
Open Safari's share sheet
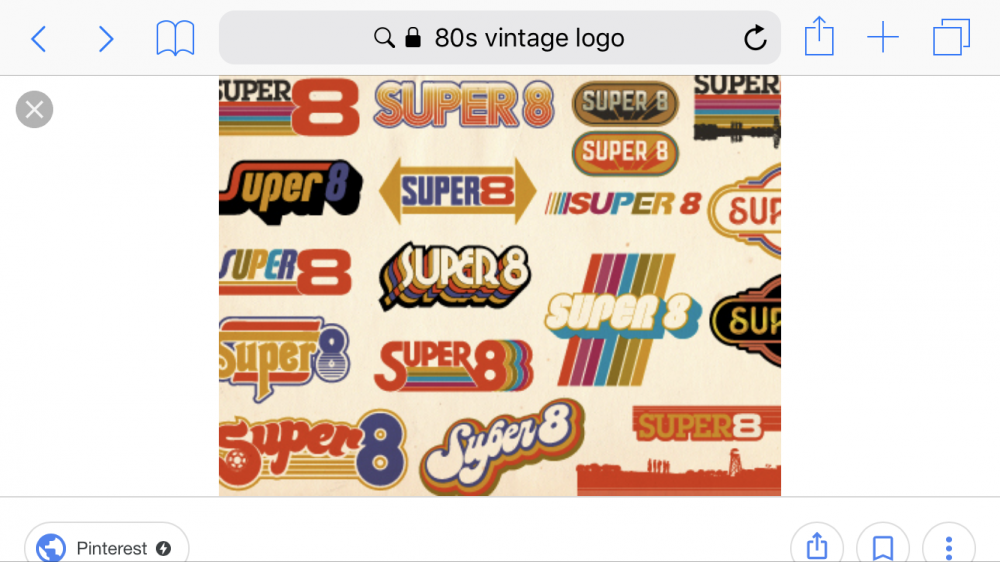(x=819, y=38)
